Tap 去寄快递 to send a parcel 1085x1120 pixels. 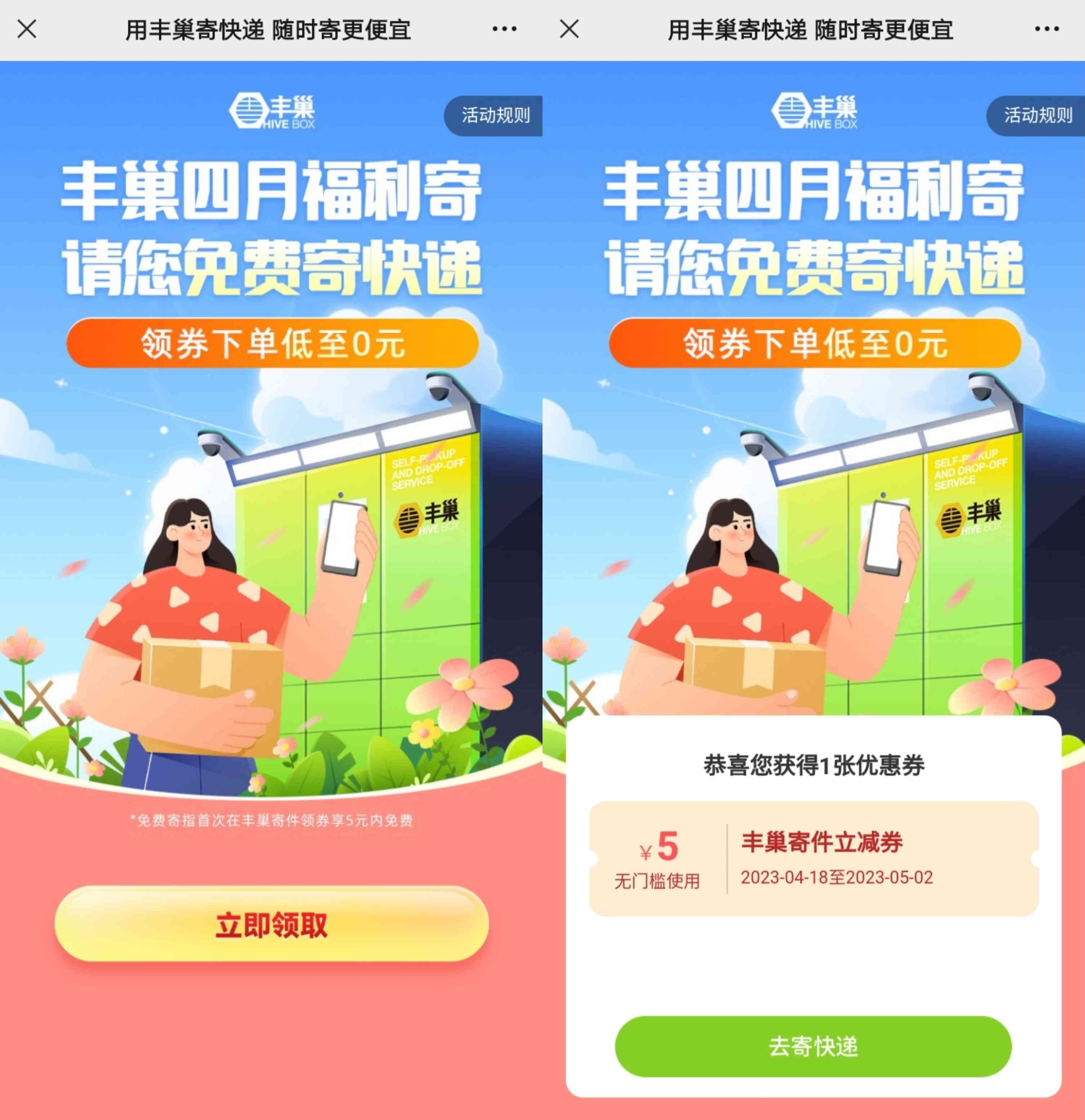click(812, 1046)
